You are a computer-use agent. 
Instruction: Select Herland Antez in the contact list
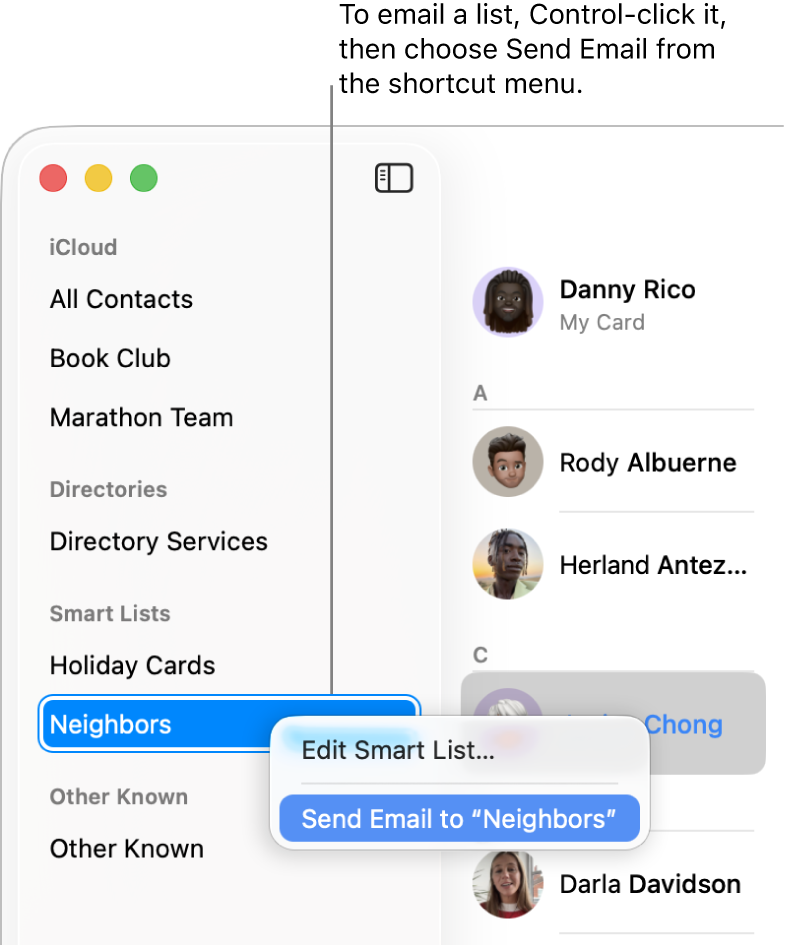(x=652, y=564)
